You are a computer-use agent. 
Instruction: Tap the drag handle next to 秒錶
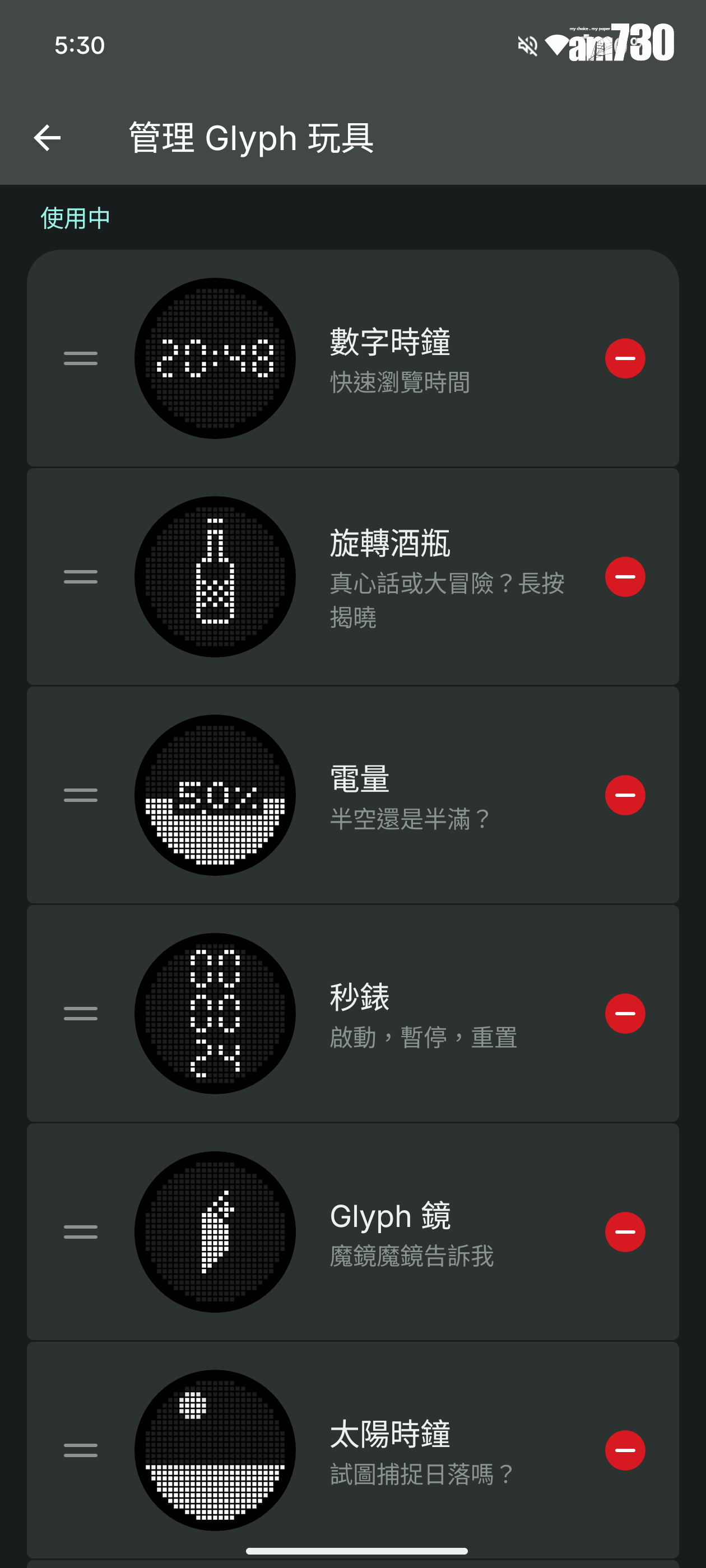pyautogui.click(x=80, y=1012)
